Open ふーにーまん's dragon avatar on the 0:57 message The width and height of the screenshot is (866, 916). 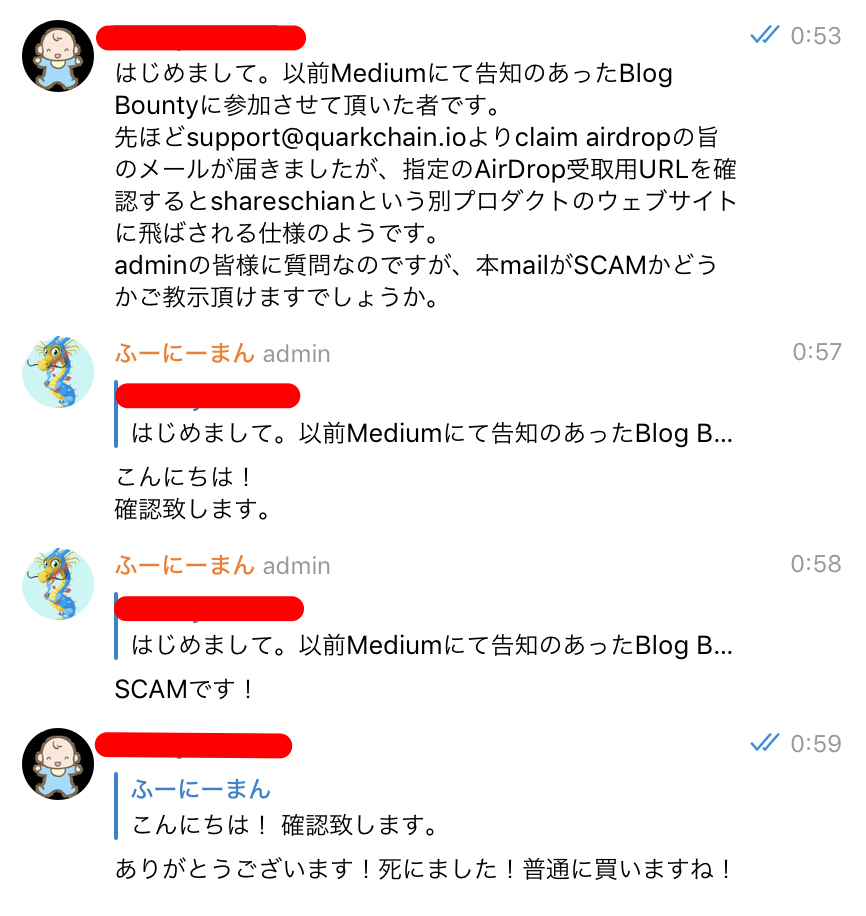coord(57,372)
